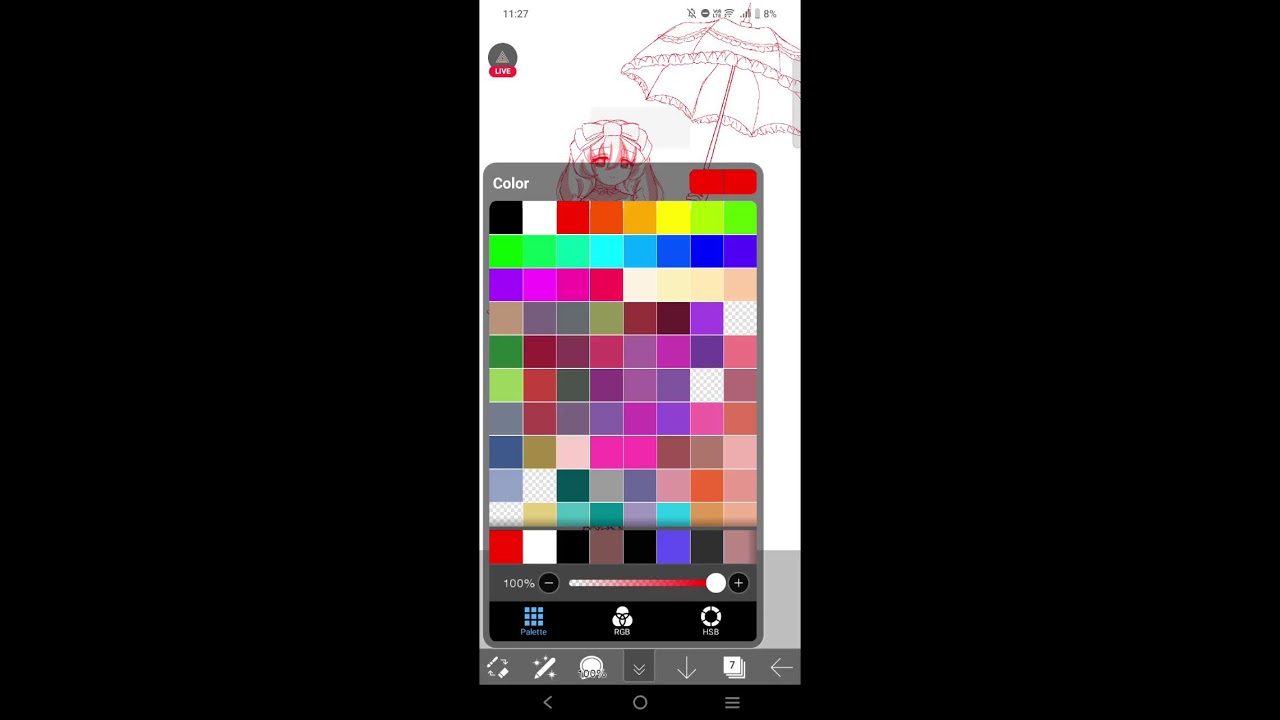Image resolution: width=1280 pixels, height=720 pixels.
Task: Open the layers panel showing 7
Action: click(733, 667)
